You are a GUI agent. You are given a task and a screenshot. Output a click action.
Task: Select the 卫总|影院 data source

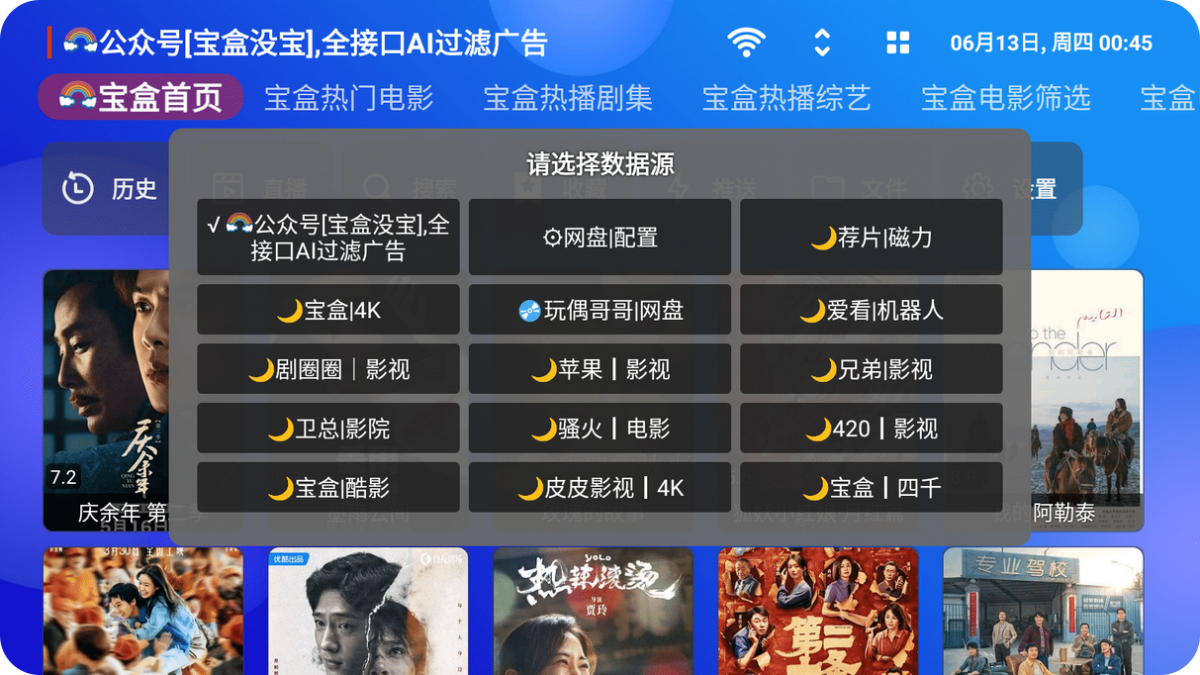click(x=328, y=428)
